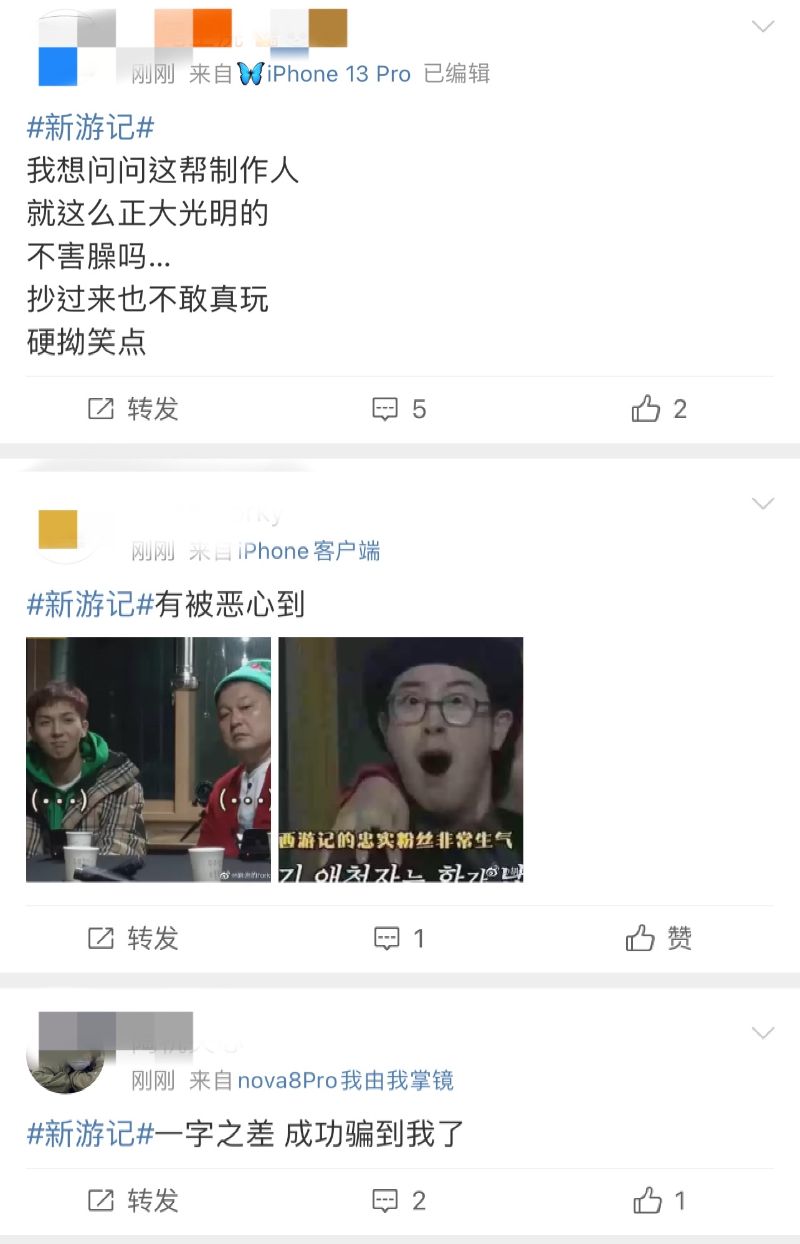Viewport: 800px width, 1244px height.
Task: Expand the chevron on the nova8Pro post
Action: (763, 1033)
